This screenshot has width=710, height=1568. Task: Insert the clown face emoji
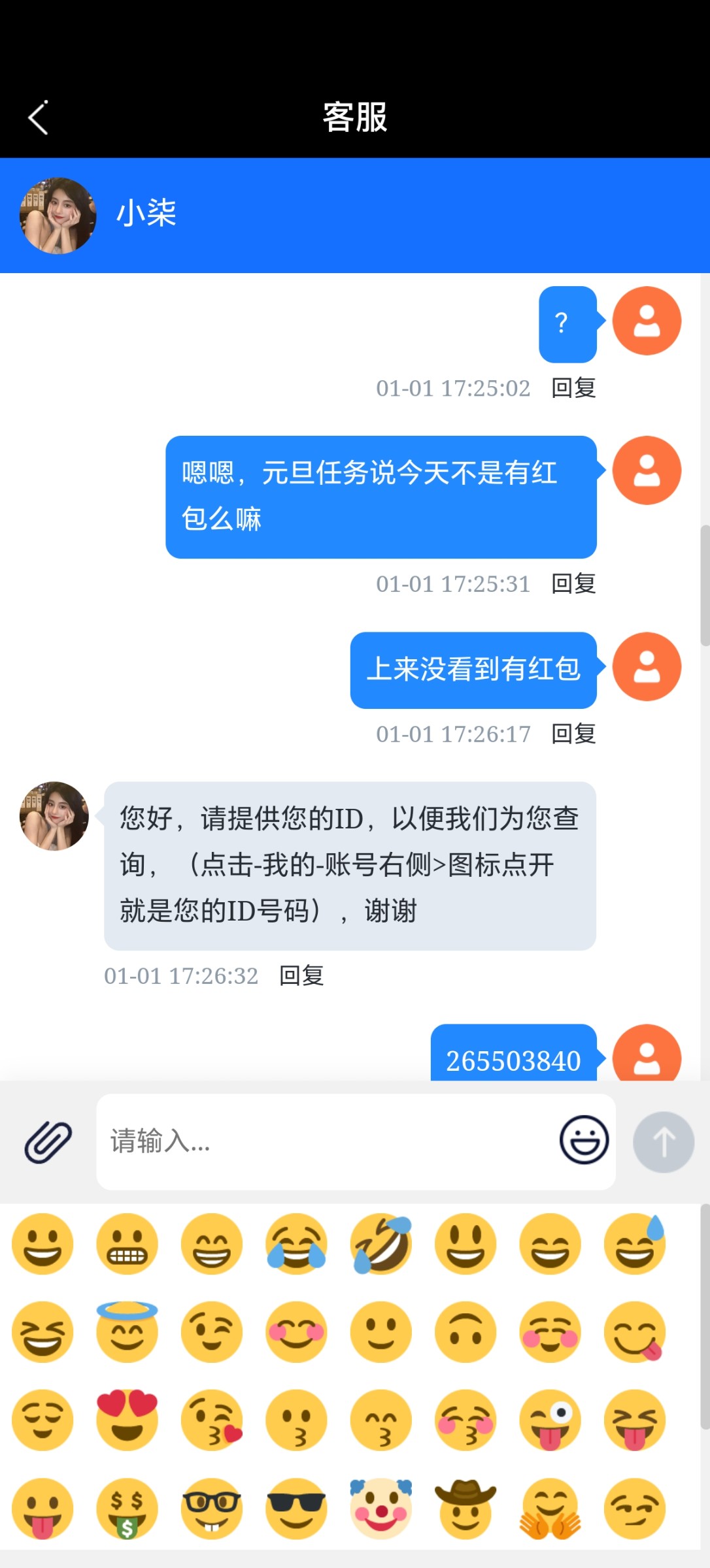[x=381, y=1508]
